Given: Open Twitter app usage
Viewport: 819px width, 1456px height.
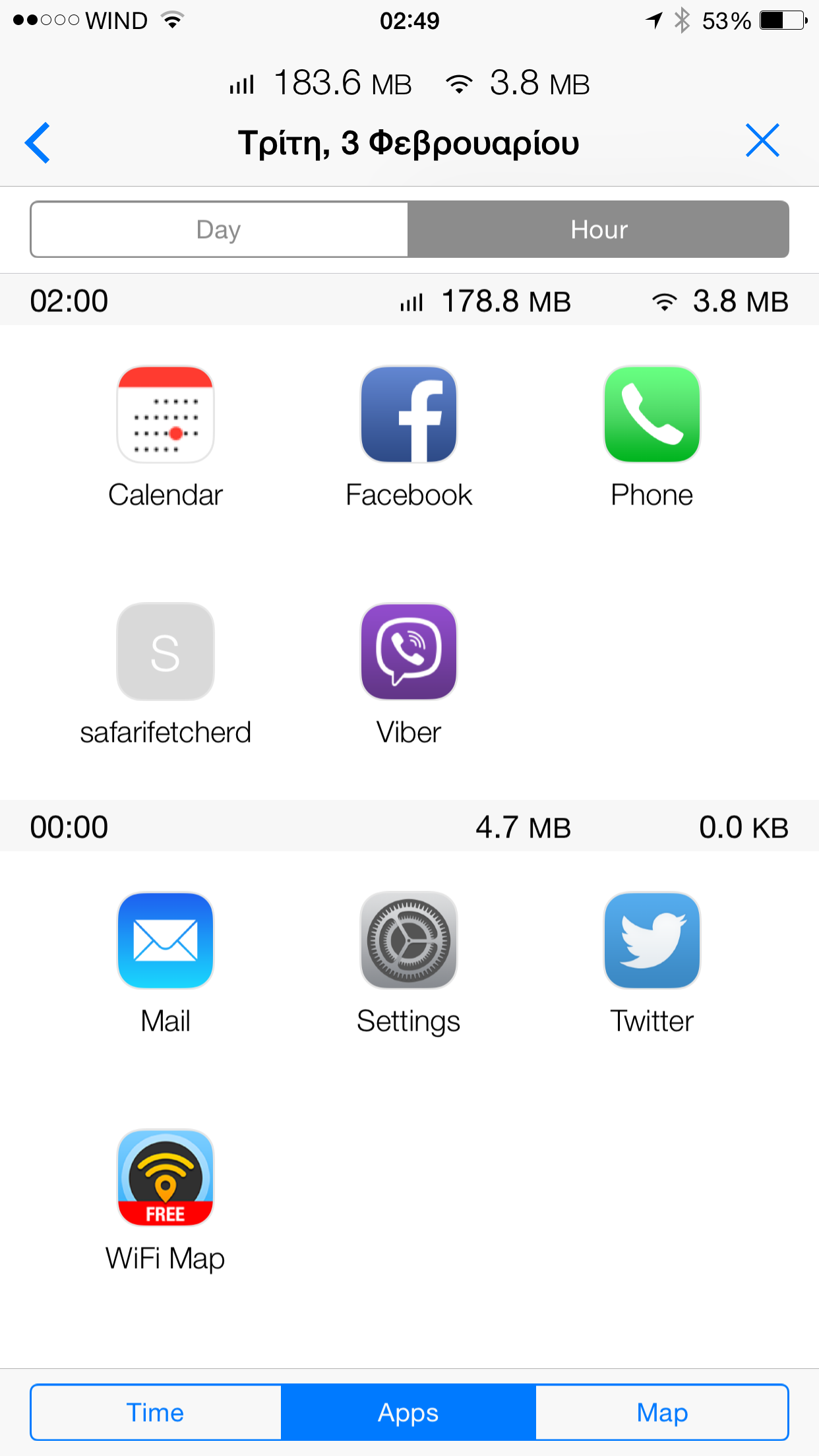Looking at the screenshot, I should 652,940.
